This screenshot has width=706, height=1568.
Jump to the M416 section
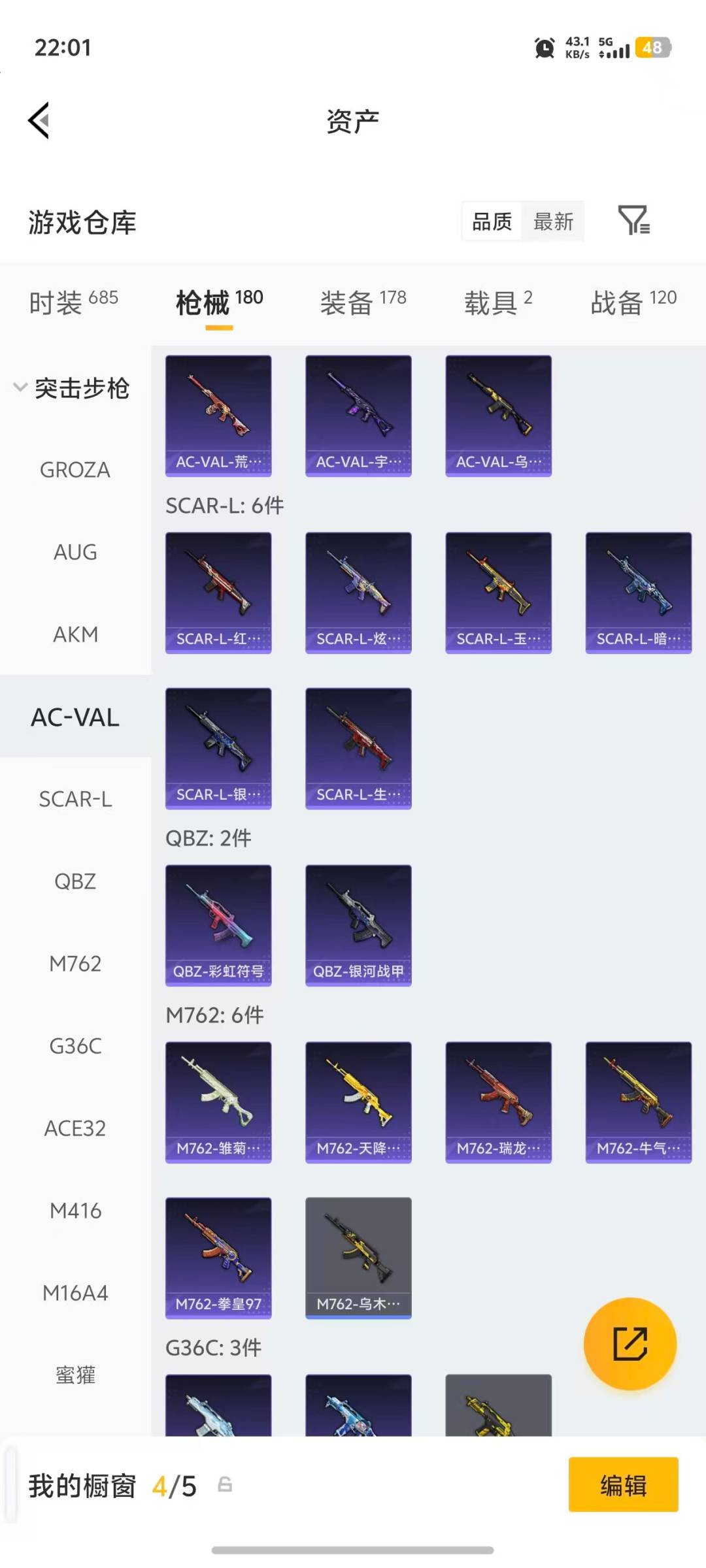[75, 1211]
